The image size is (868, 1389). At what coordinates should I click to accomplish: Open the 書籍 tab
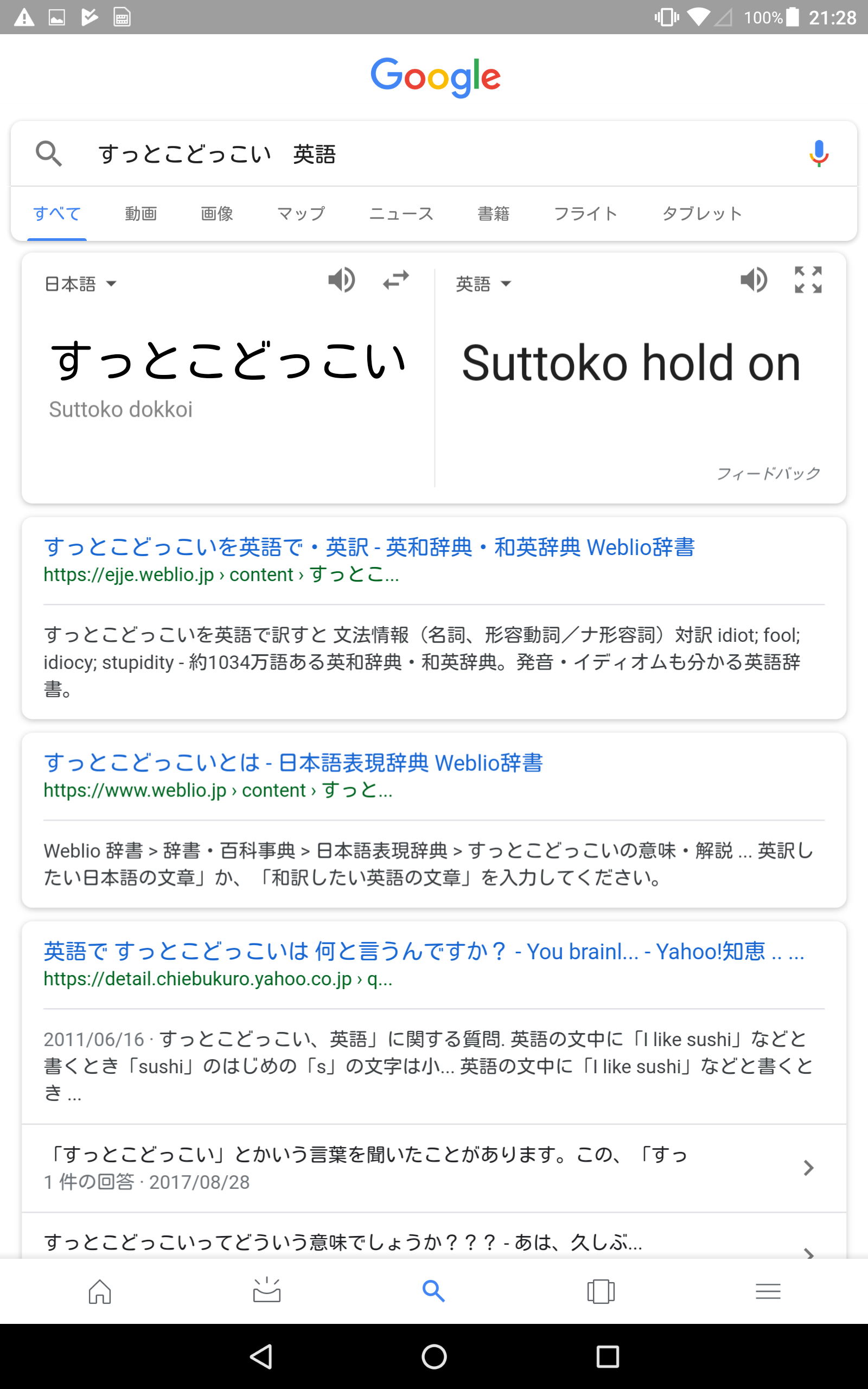493,214
